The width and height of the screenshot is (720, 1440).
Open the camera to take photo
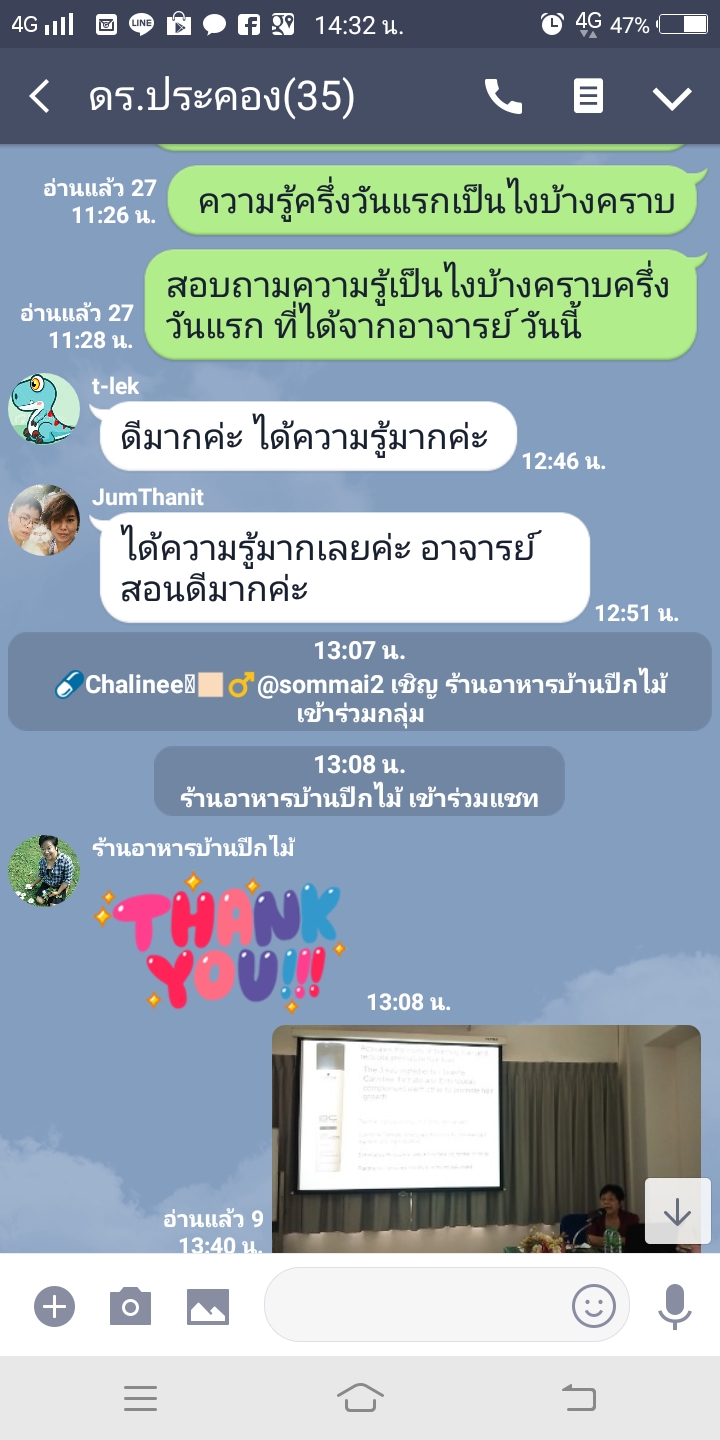(130, 1306)
